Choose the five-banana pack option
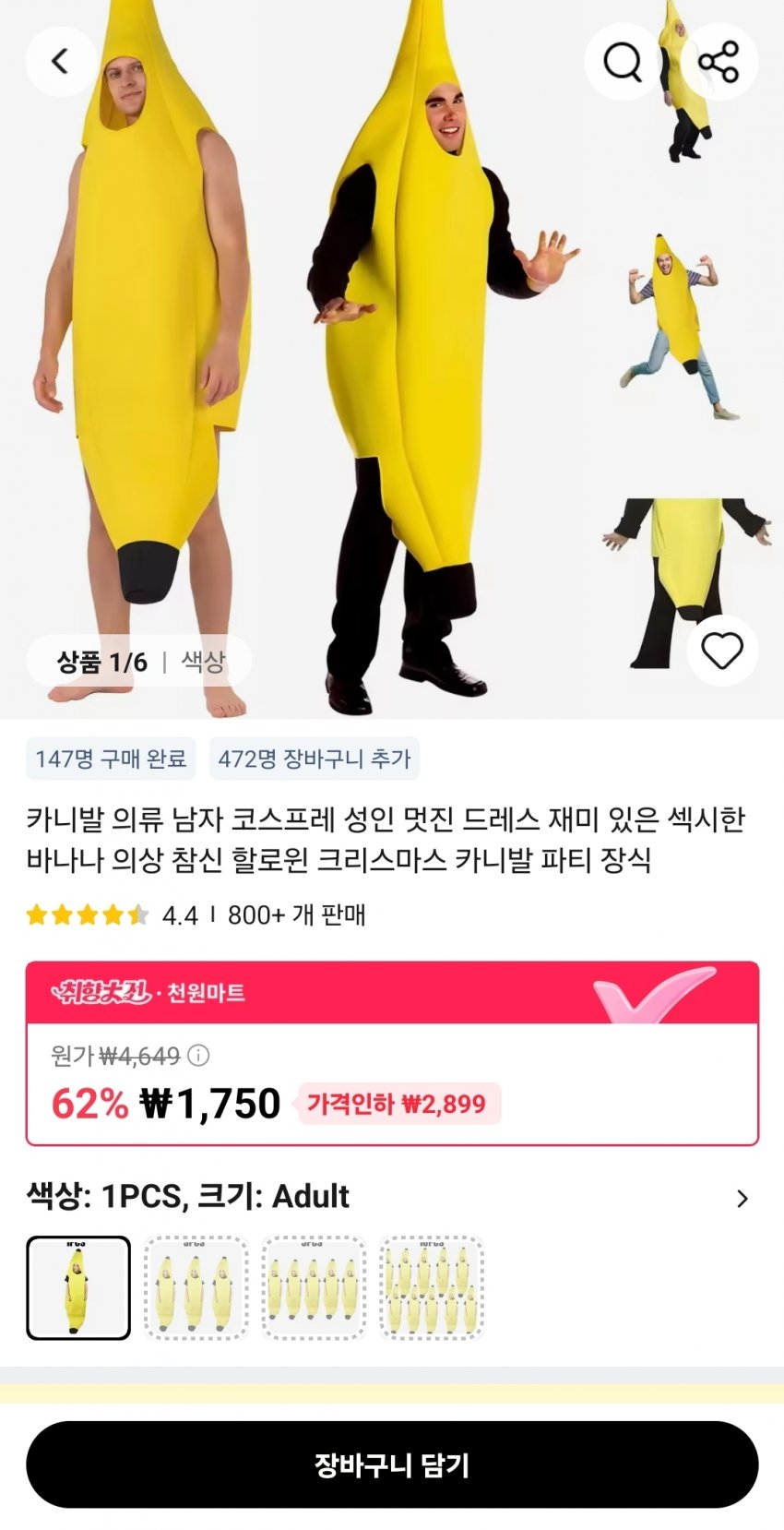Image resolution: width=784 pixels, height=1530 pixels. pyautogui.click(x=314, y=1287)
